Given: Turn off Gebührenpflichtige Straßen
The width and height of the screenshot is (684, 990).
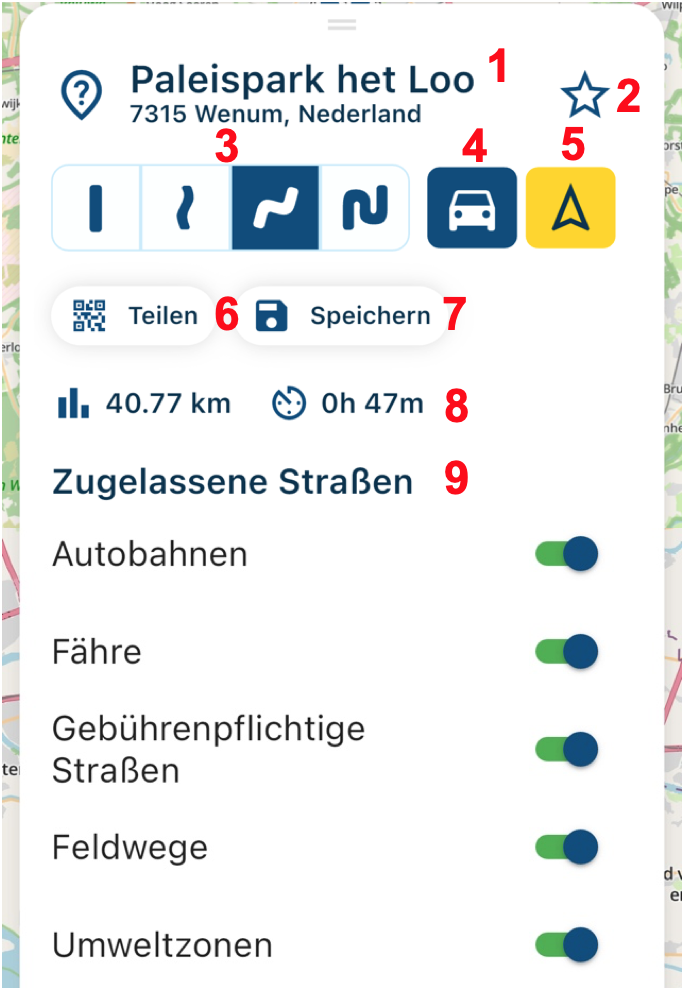Looking at the screenshot, I should tap(567, 749).
